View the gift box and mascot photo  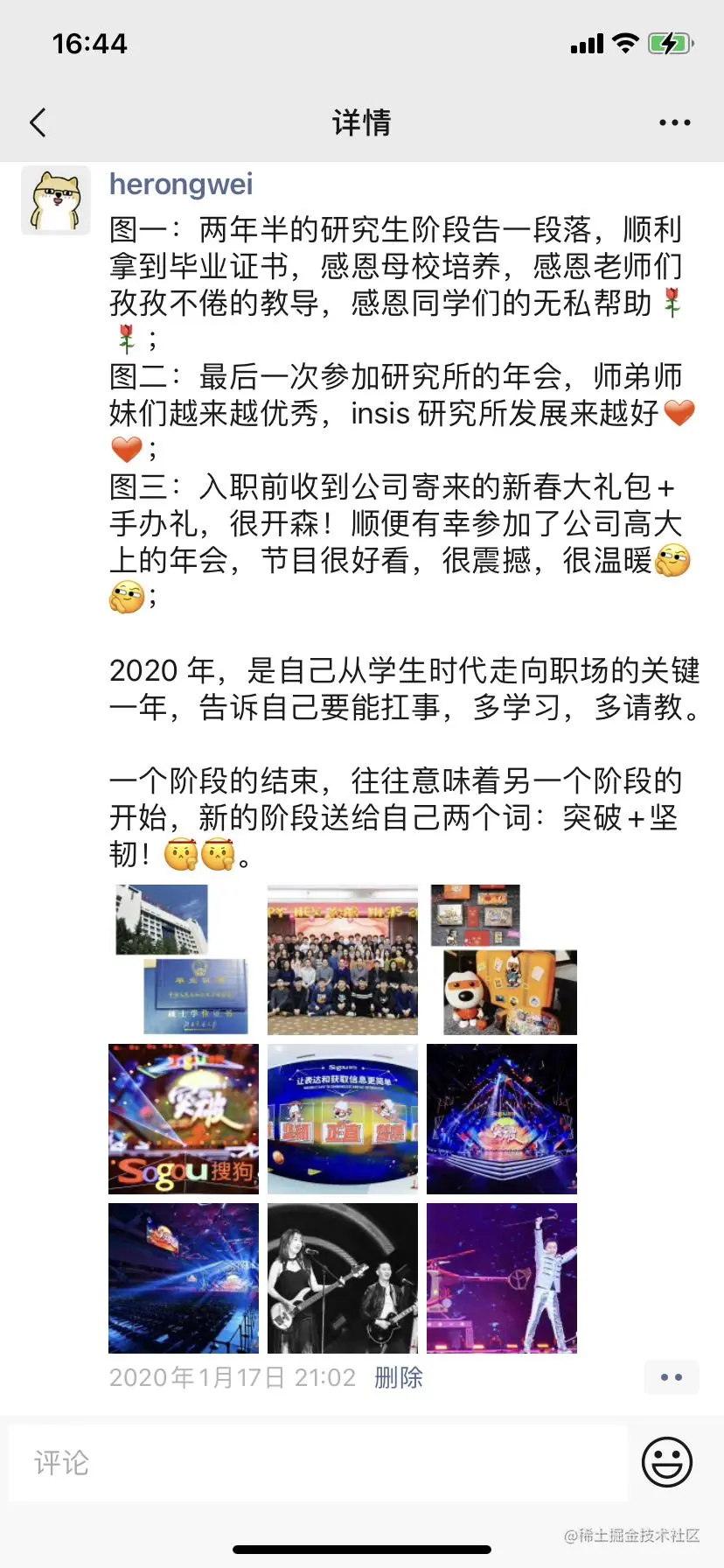point(502,960)
